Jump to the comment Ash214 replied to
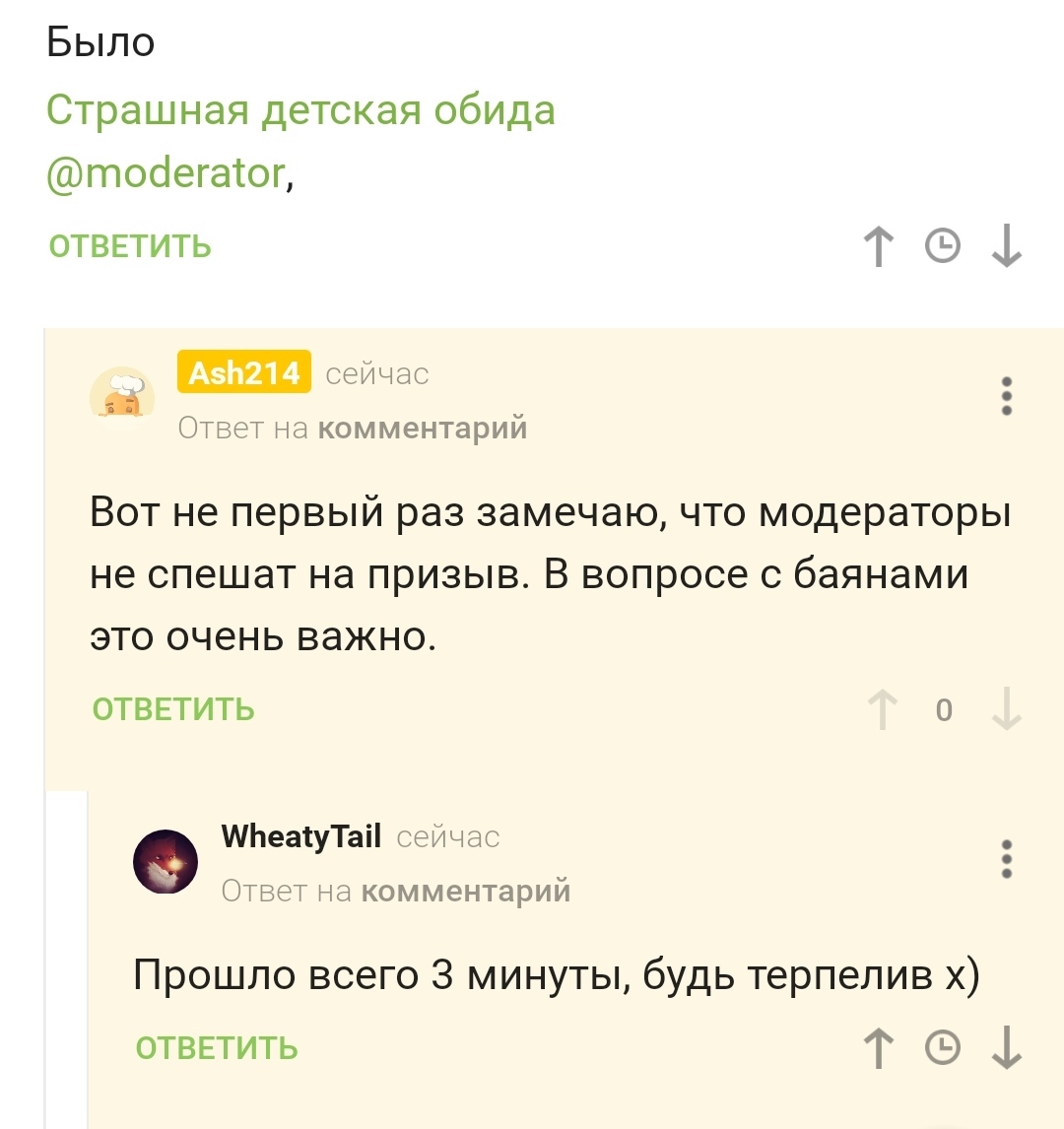 point(424,429)
